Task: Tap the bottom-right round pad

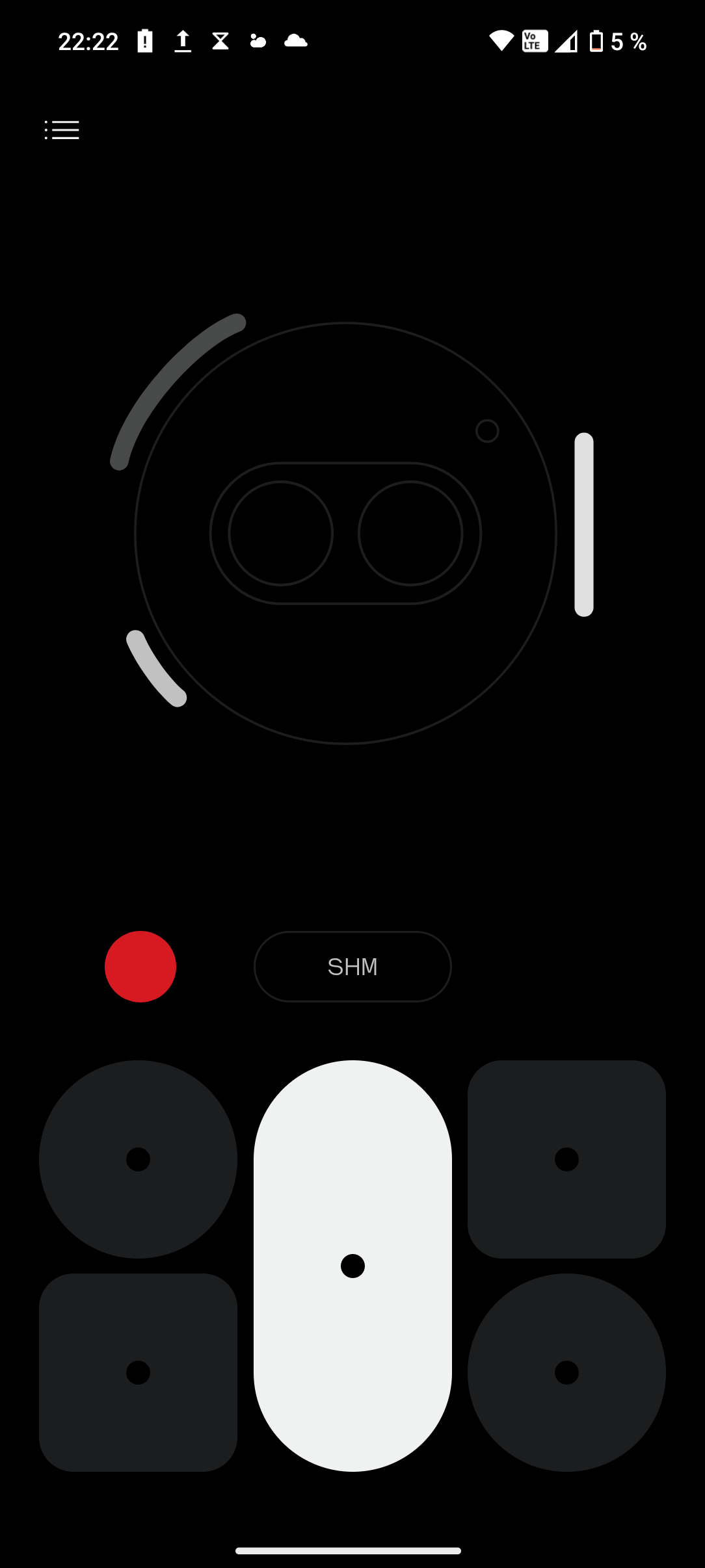Action: (566, 1372)
